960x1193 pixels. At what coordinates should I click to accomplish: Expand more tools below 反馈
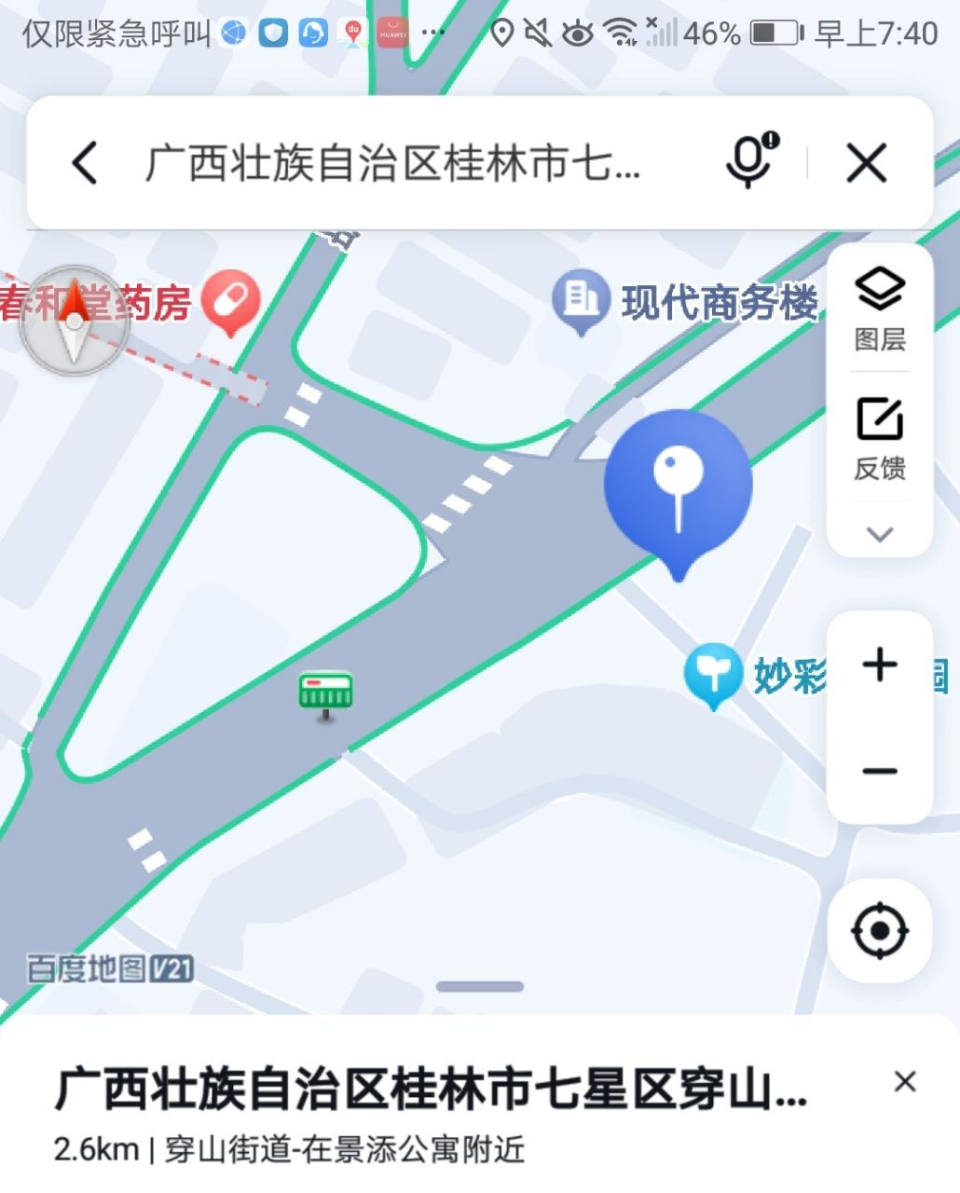coord(880,534)
